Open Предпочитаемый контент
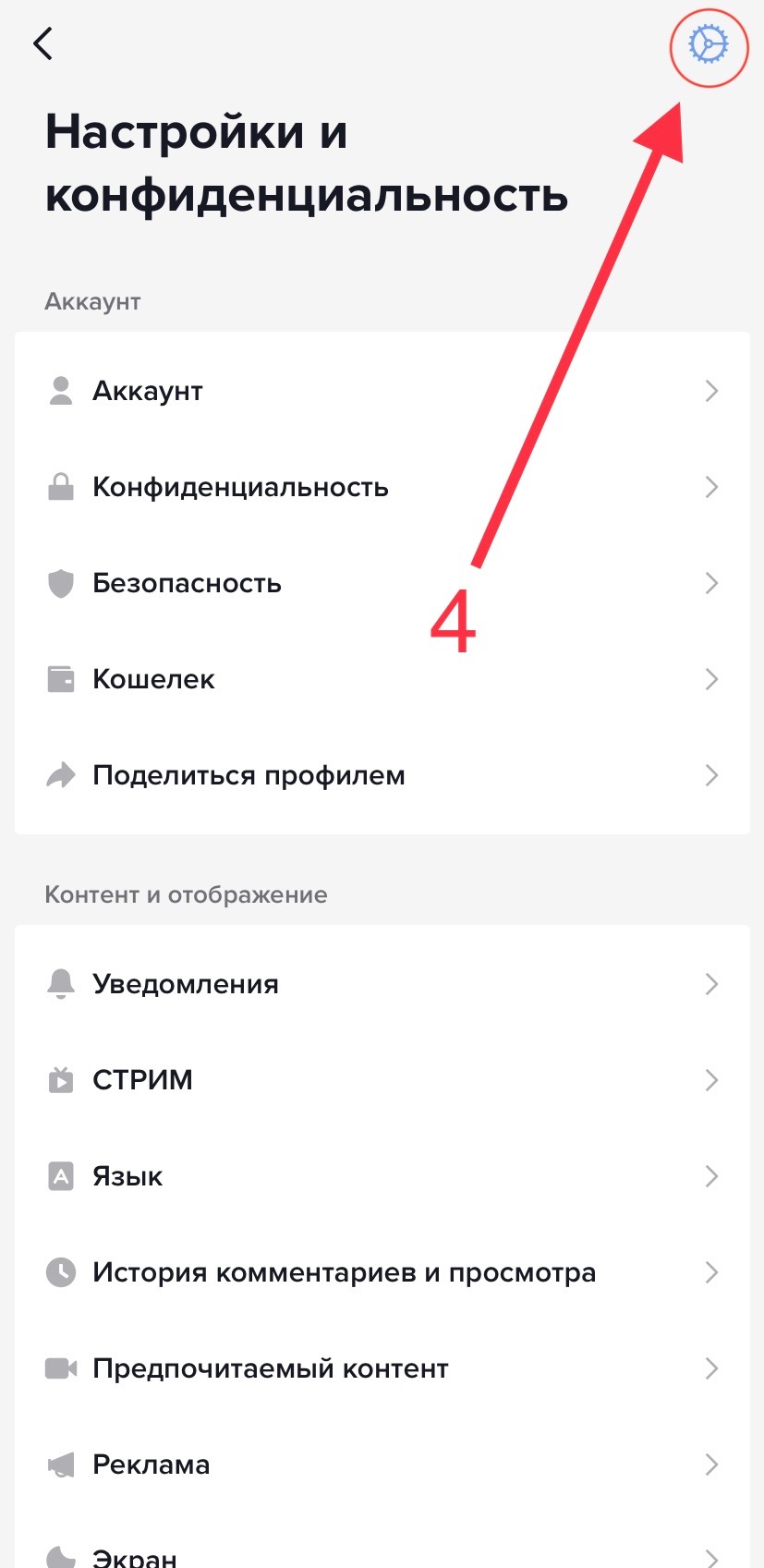Image resolution: width=764 pixels, height=1568 pixels. pyautogui.click(x=382, y=1368)
